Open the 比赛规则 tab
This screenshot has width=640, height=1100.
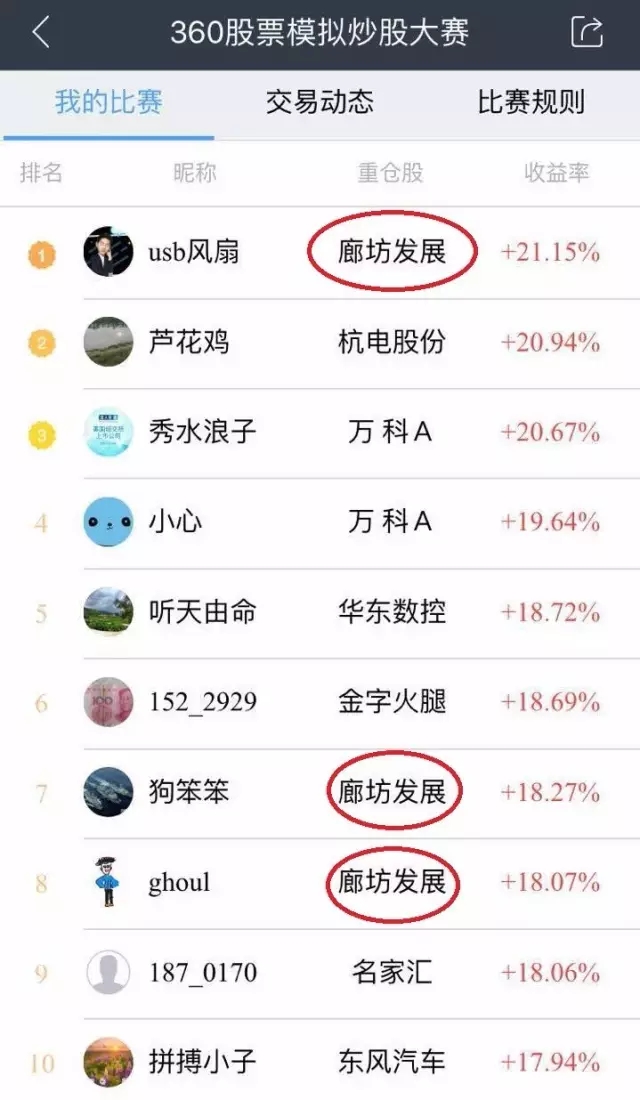click(531, 102)
